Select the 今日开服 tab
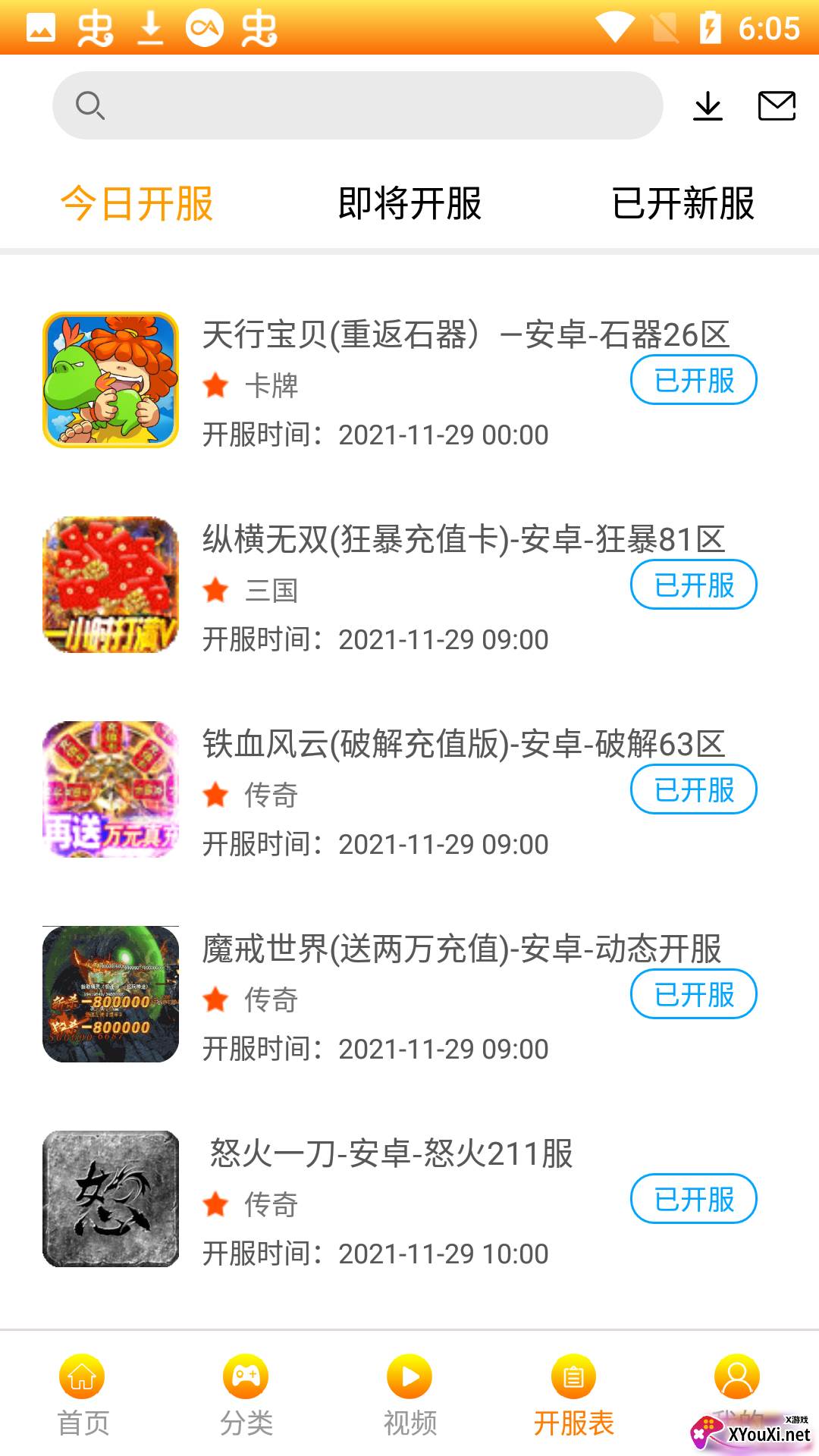Viewport: 819px width, 1456px height. click(x=137, y=203)
